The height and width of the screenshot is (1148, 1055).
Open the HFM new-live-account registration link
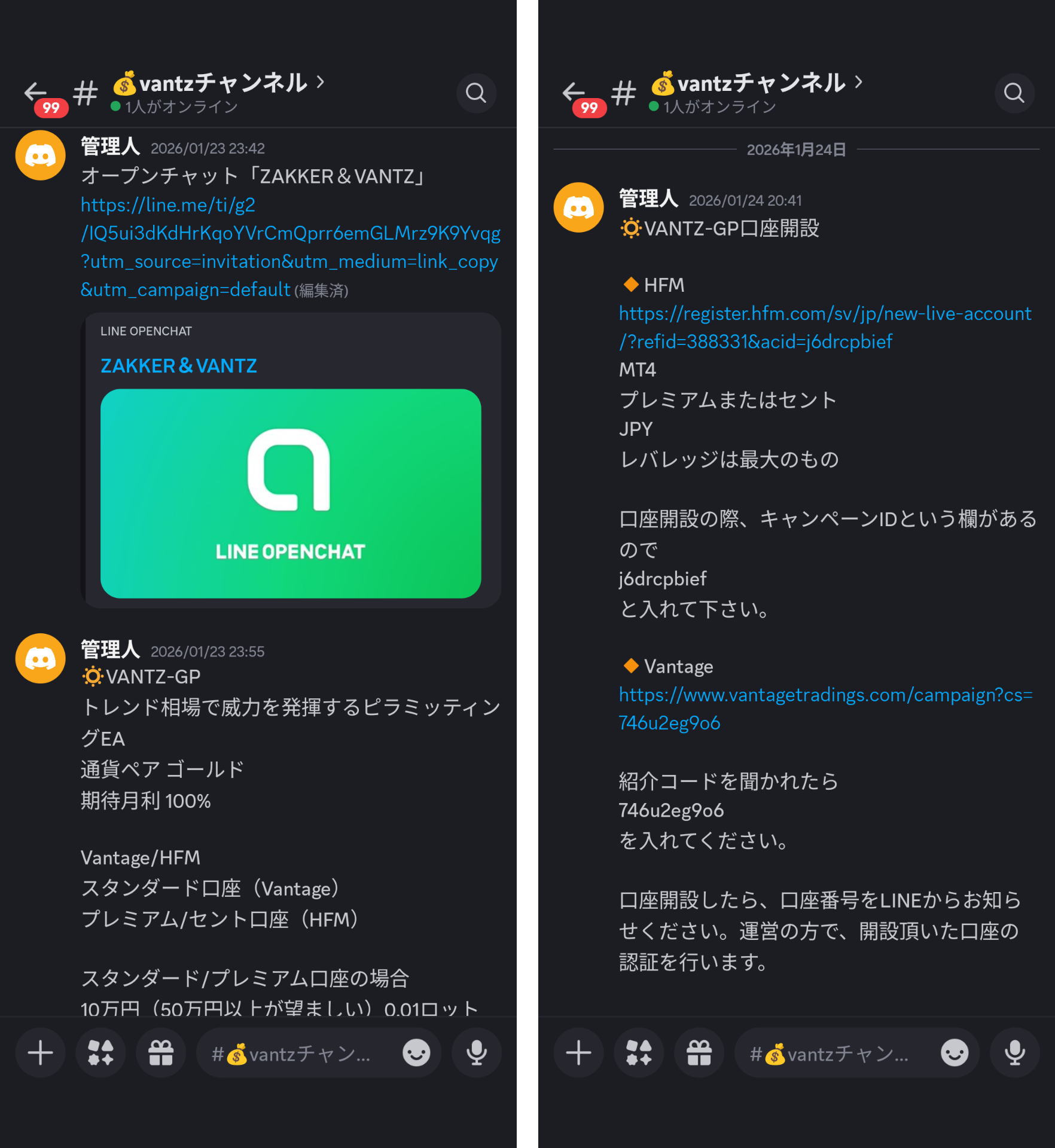(825, 327)
